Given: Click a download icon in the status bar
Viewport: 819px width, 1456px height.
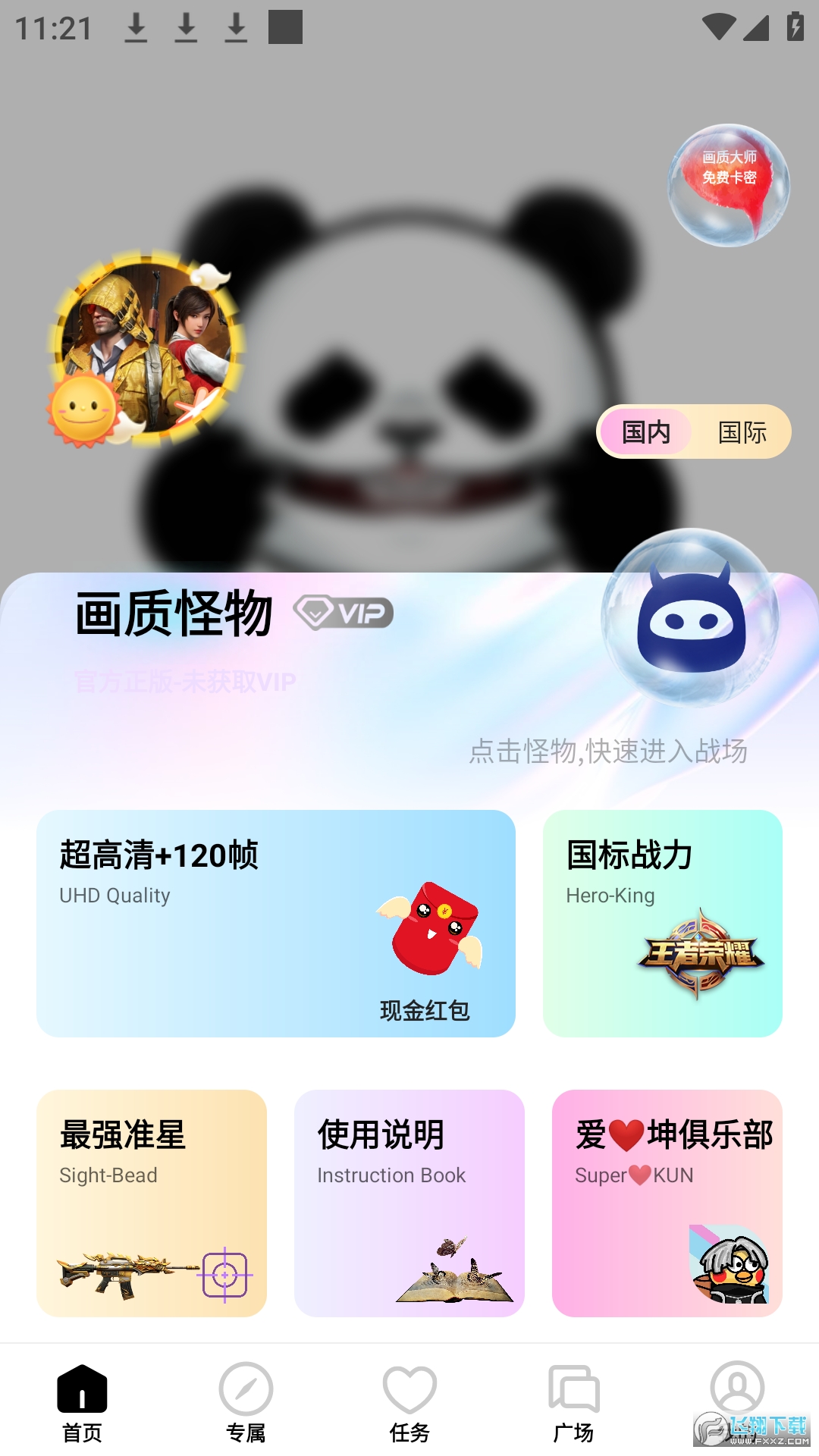Looking at the screenshot, I should tap(134, 28).
